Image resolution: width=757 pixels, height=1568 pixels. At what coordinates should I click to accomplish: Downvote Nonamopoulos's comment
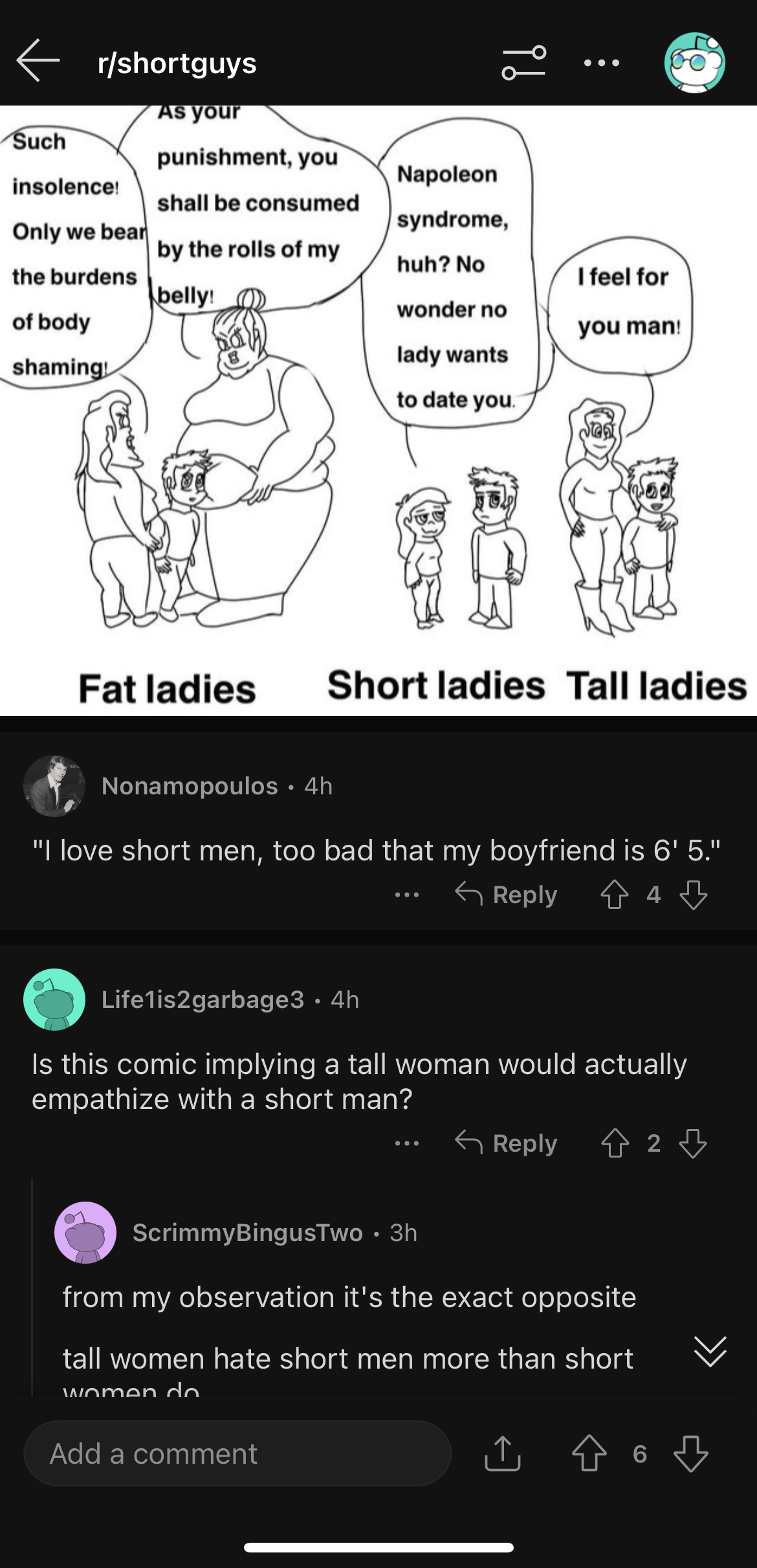694,895
